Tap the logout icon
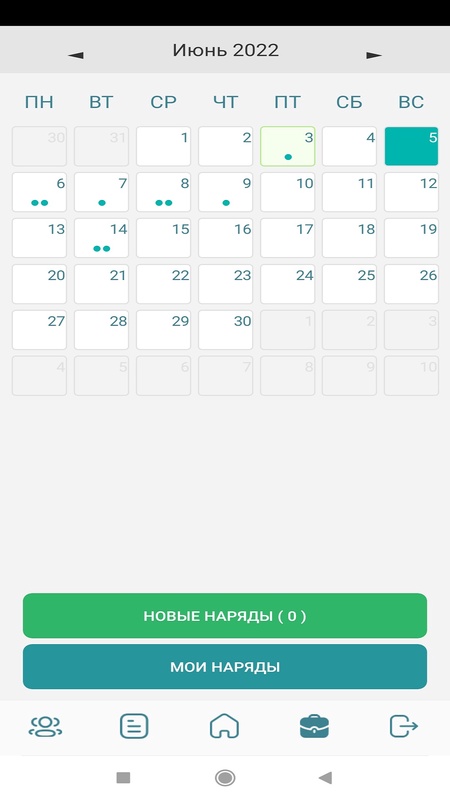Image resolution: width=450 pixels, height=800 pixels. (404, 726)
